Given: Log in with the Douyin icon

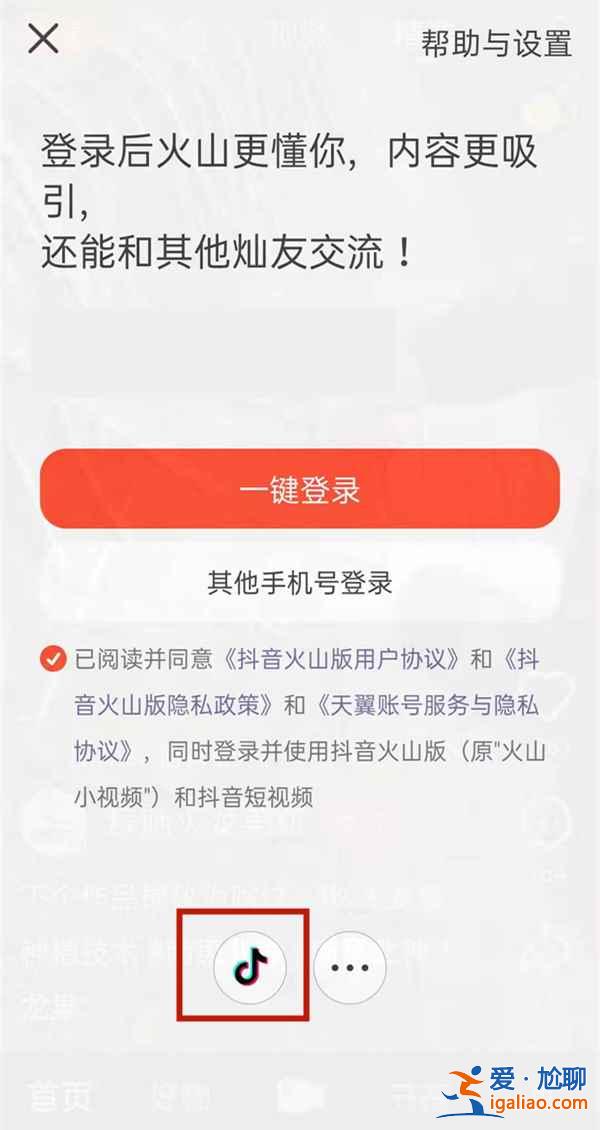Looking at the screenshot, I should [250, 967].
